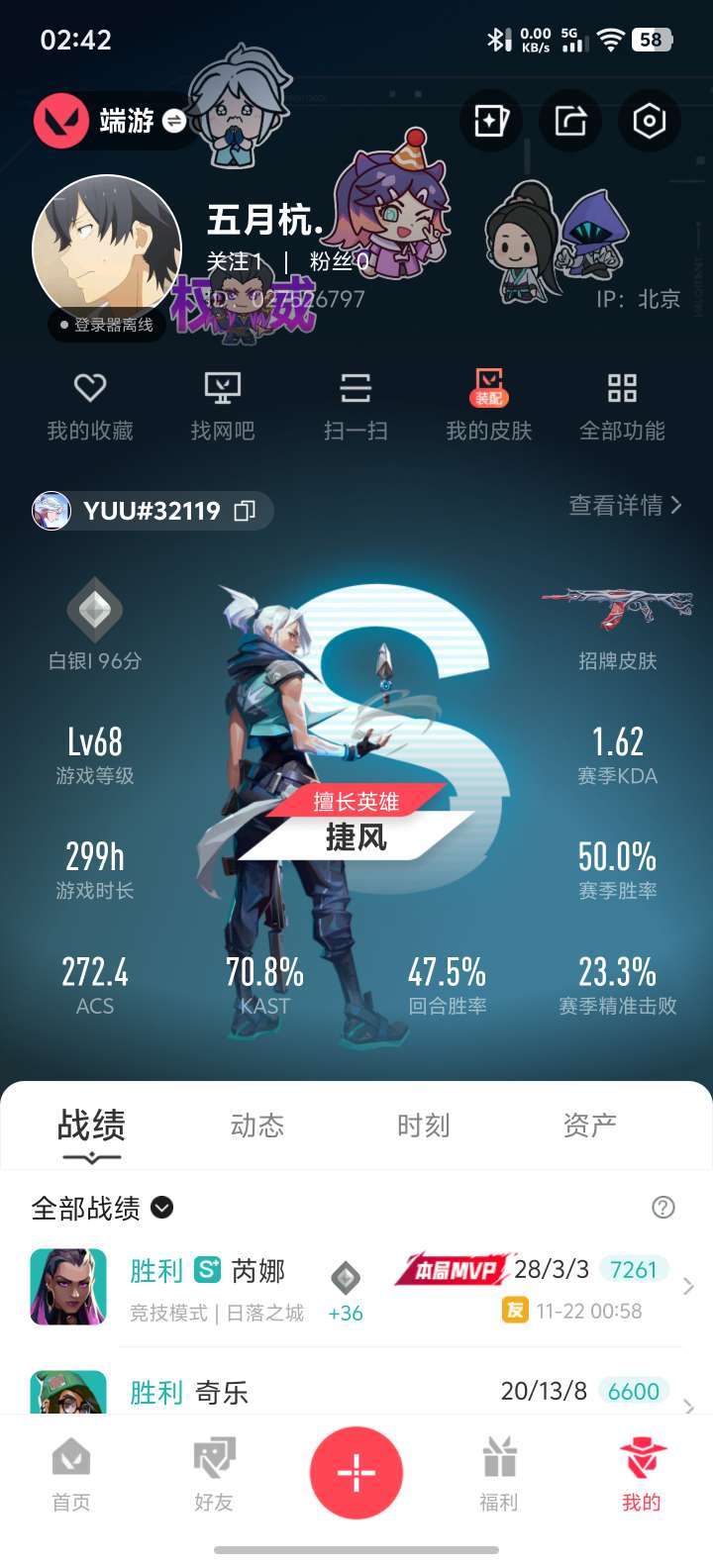
Task: Open profile avatar picture
Action: 107,251
